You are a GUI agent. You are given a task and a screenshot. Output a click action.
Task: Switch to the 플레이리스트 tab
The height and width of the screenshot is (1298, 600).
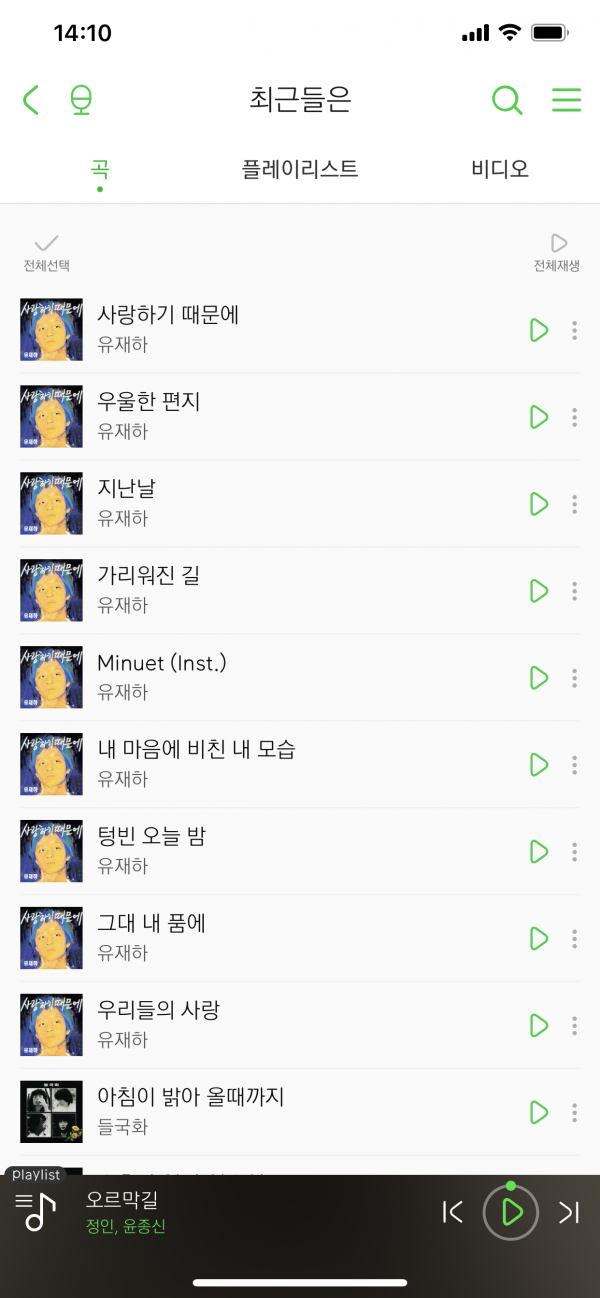point(300,169)
